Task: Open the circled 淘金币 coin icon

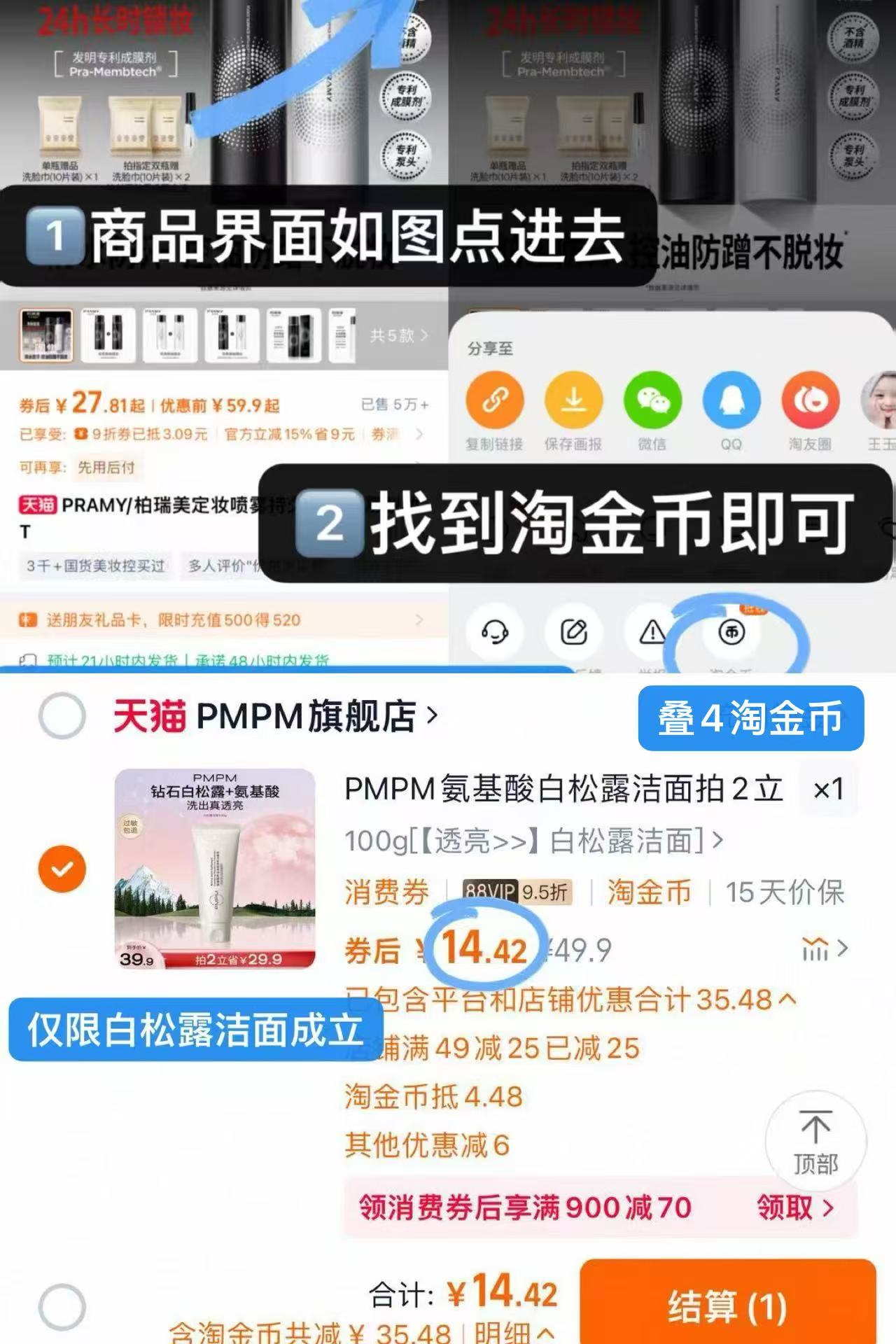Action: (730, 631)
